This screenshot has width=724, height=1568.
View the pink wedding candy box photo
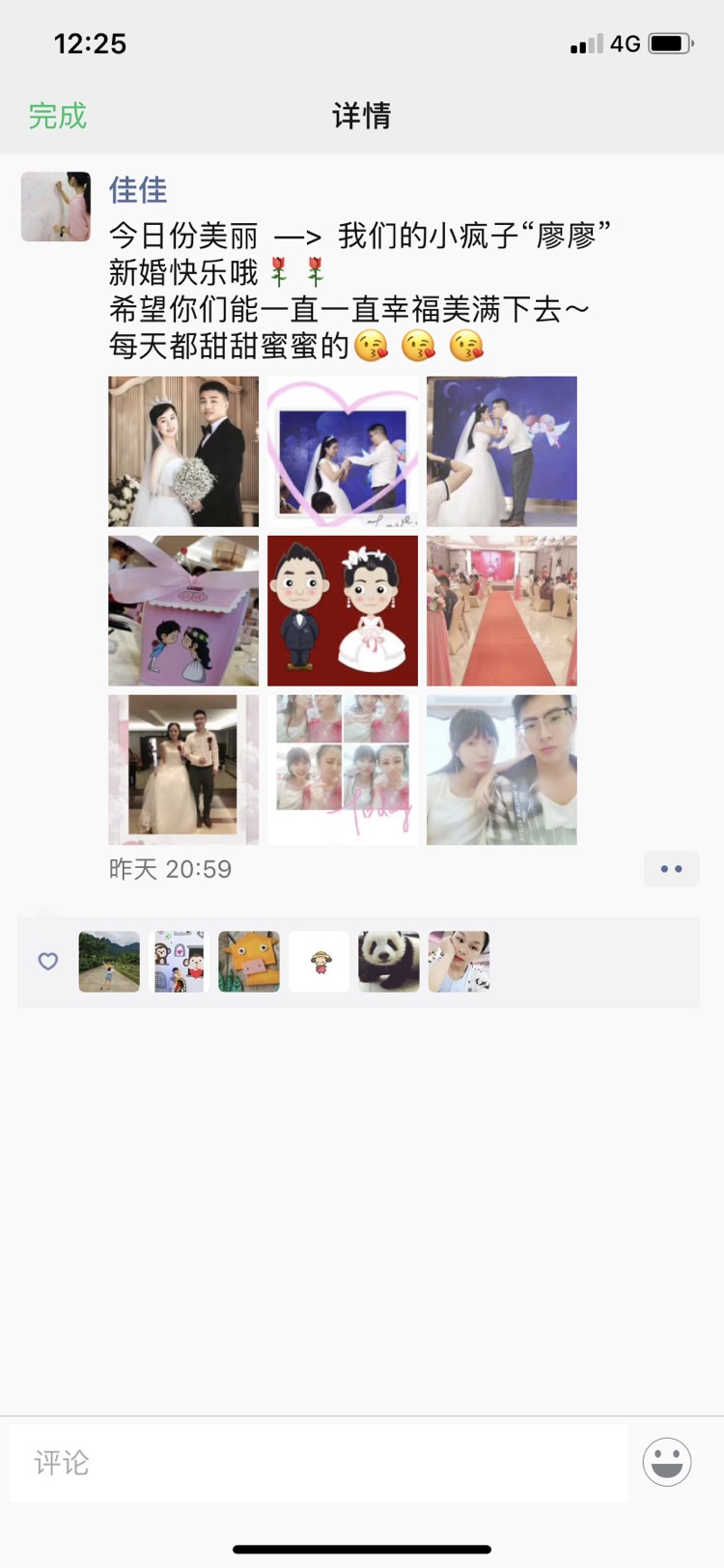[x=183, y=610]
